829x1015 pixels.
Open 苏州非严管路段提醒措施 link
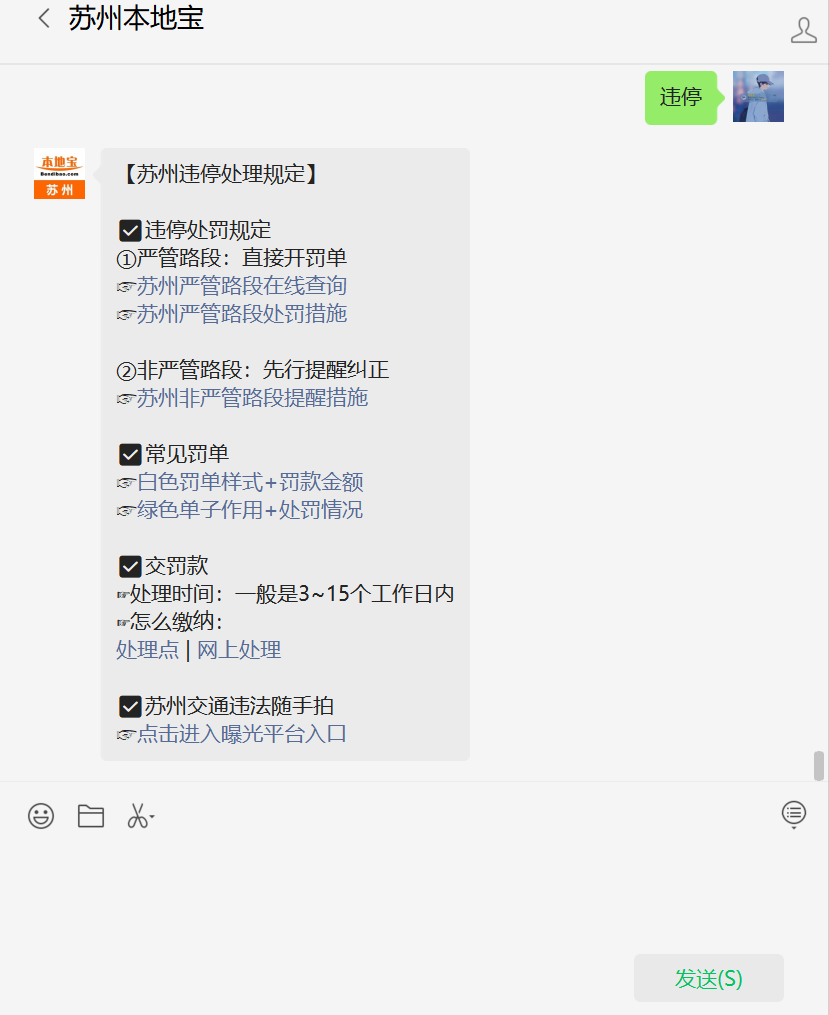pos(252,398)
